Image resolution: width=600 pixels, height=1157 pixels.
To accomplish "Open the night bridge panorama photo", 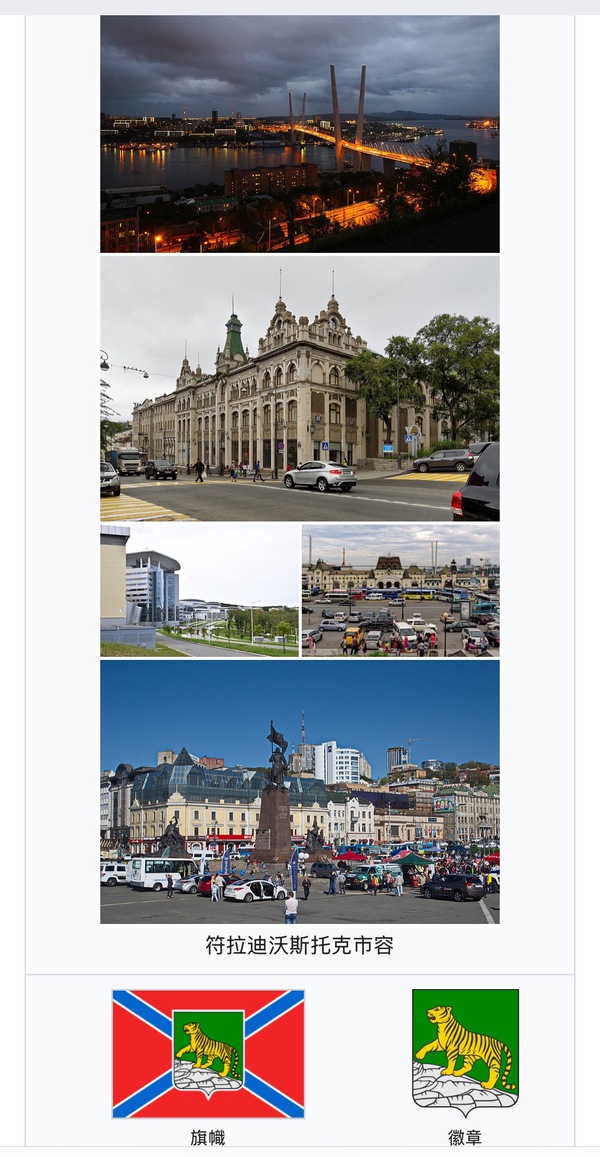I will pyautogui.click(x=299, y=133).
